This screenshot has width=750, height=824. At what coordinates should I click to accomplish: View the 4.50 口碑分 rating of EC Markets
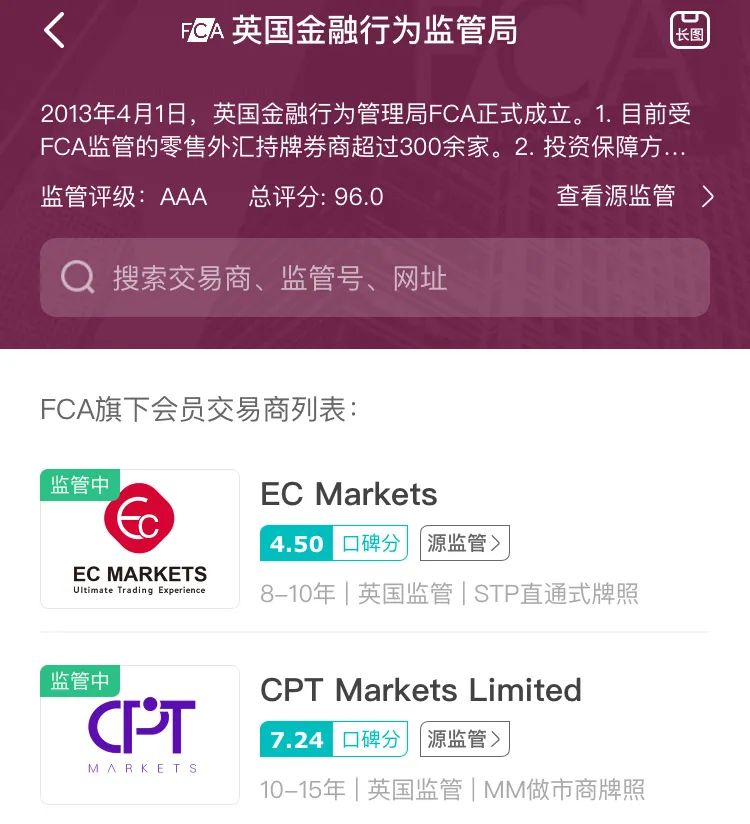[x=334, y=543]
